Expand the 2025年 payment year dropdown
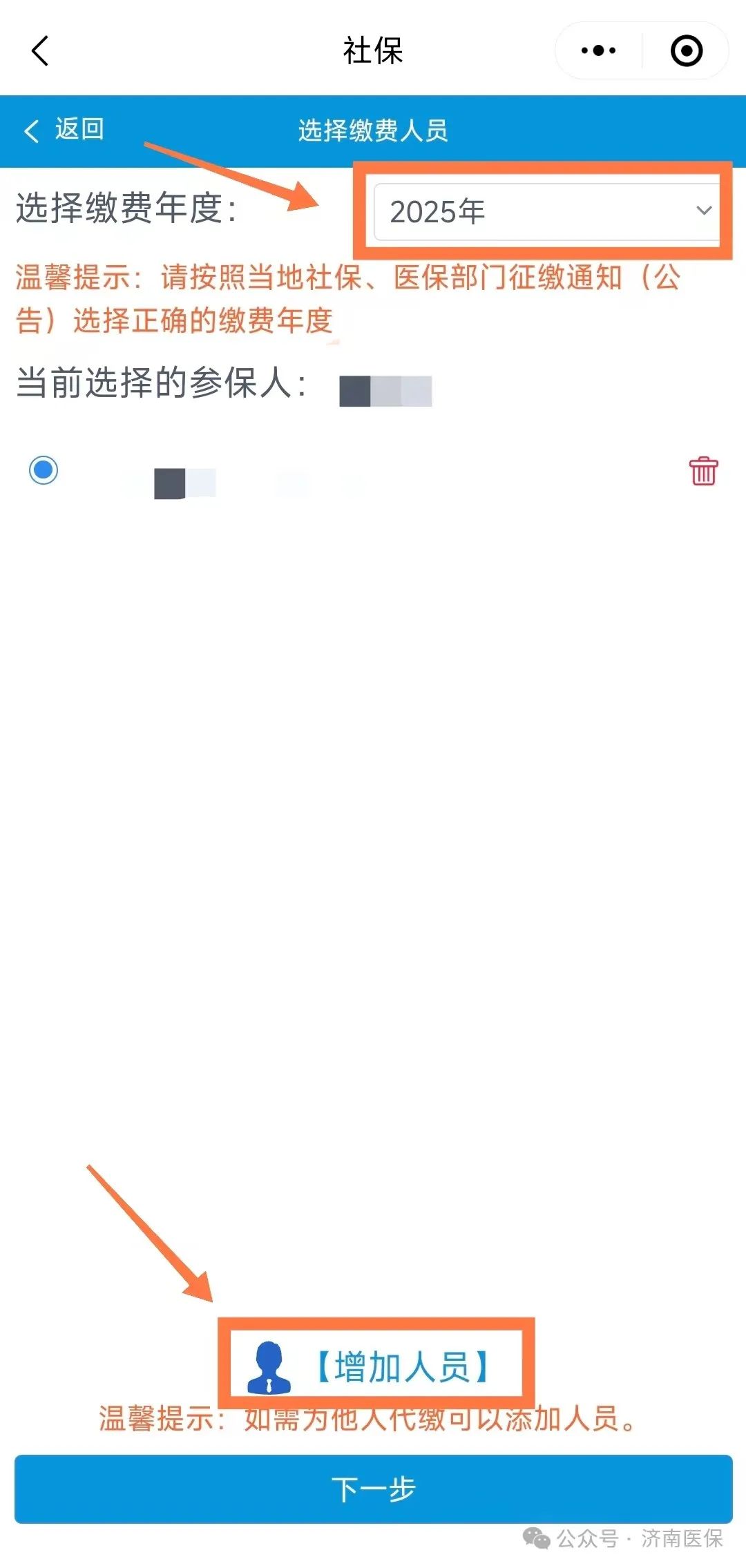The image size is (746, 1568). coord(546,211)
